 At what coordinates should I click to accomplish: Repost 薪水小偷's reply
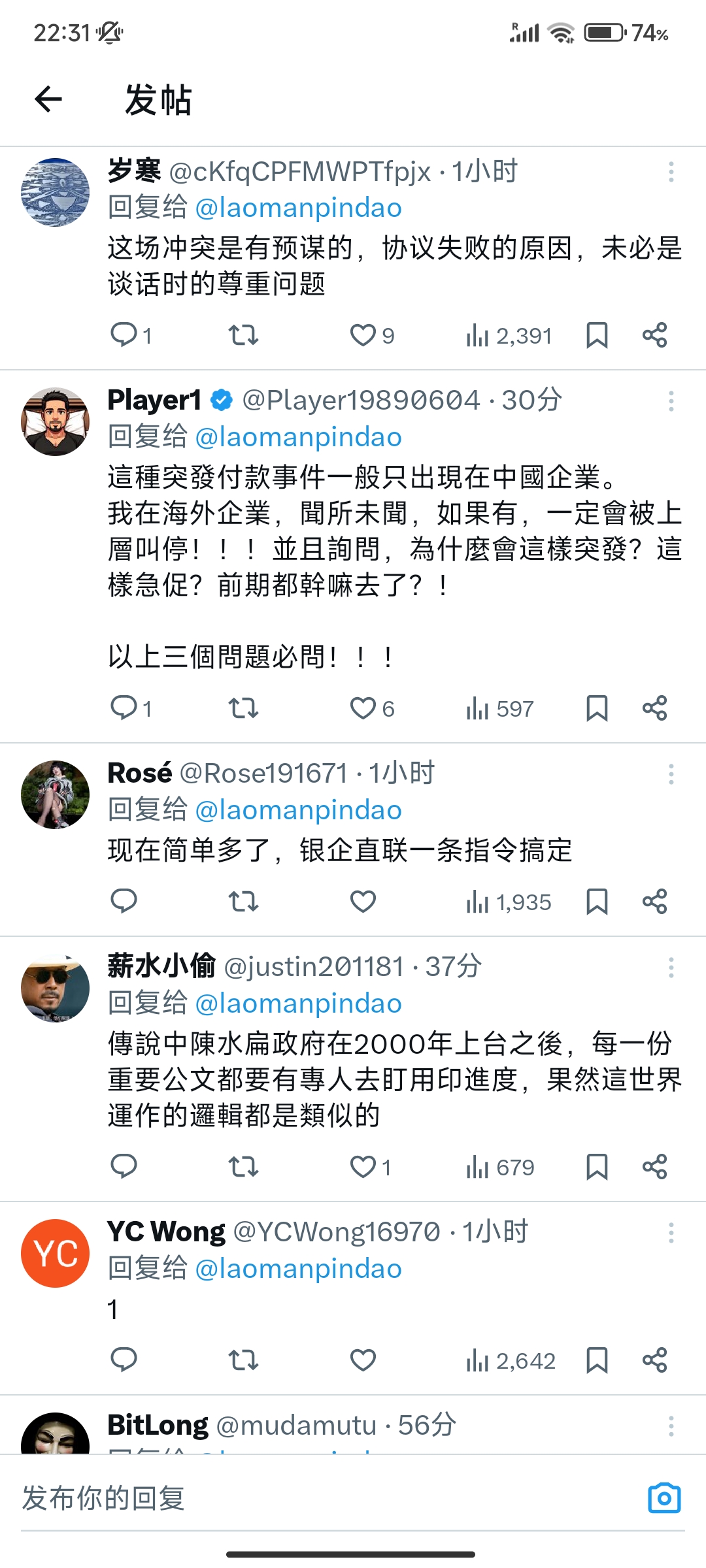[x=243, y=1167]
